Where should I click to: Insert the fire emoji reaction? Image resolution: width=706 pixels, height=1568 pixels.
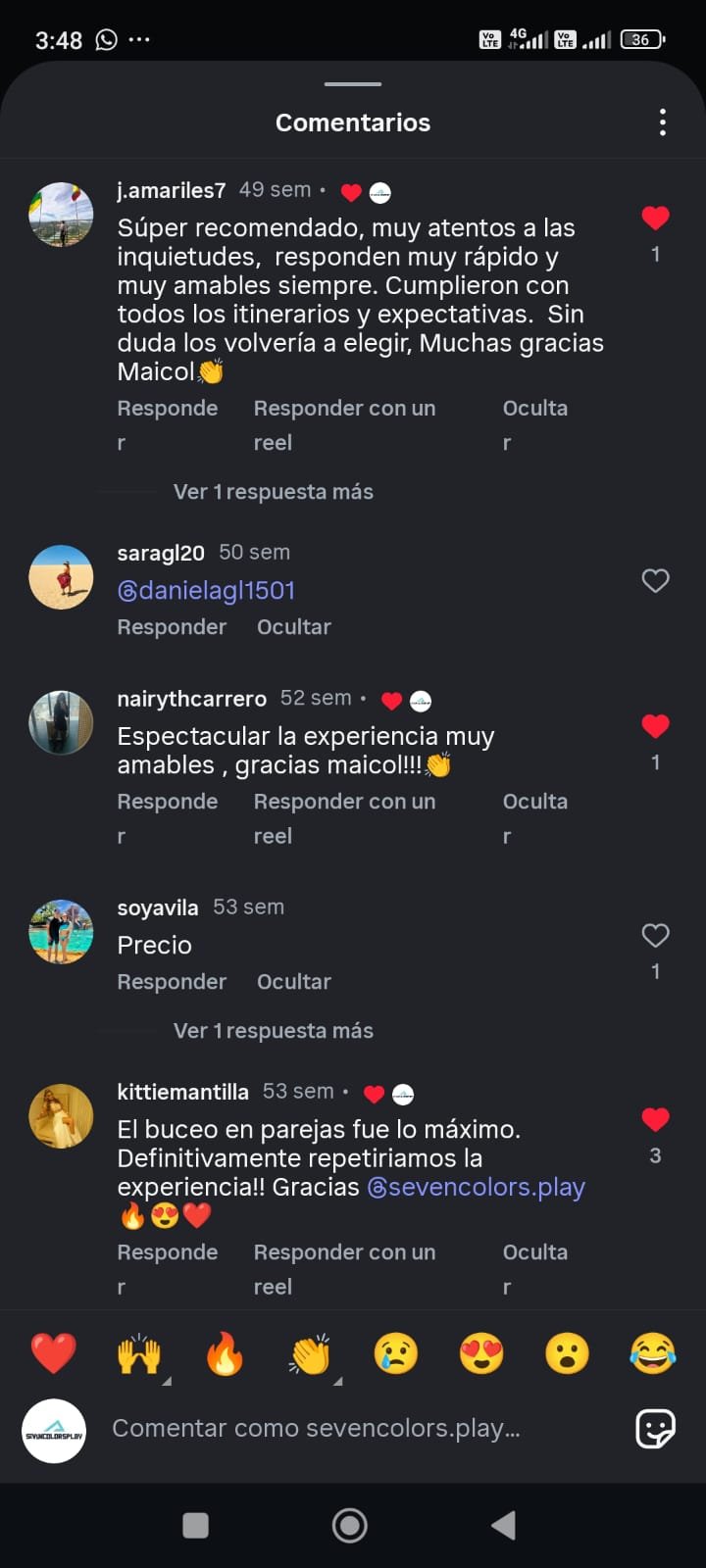point(225,1355)
